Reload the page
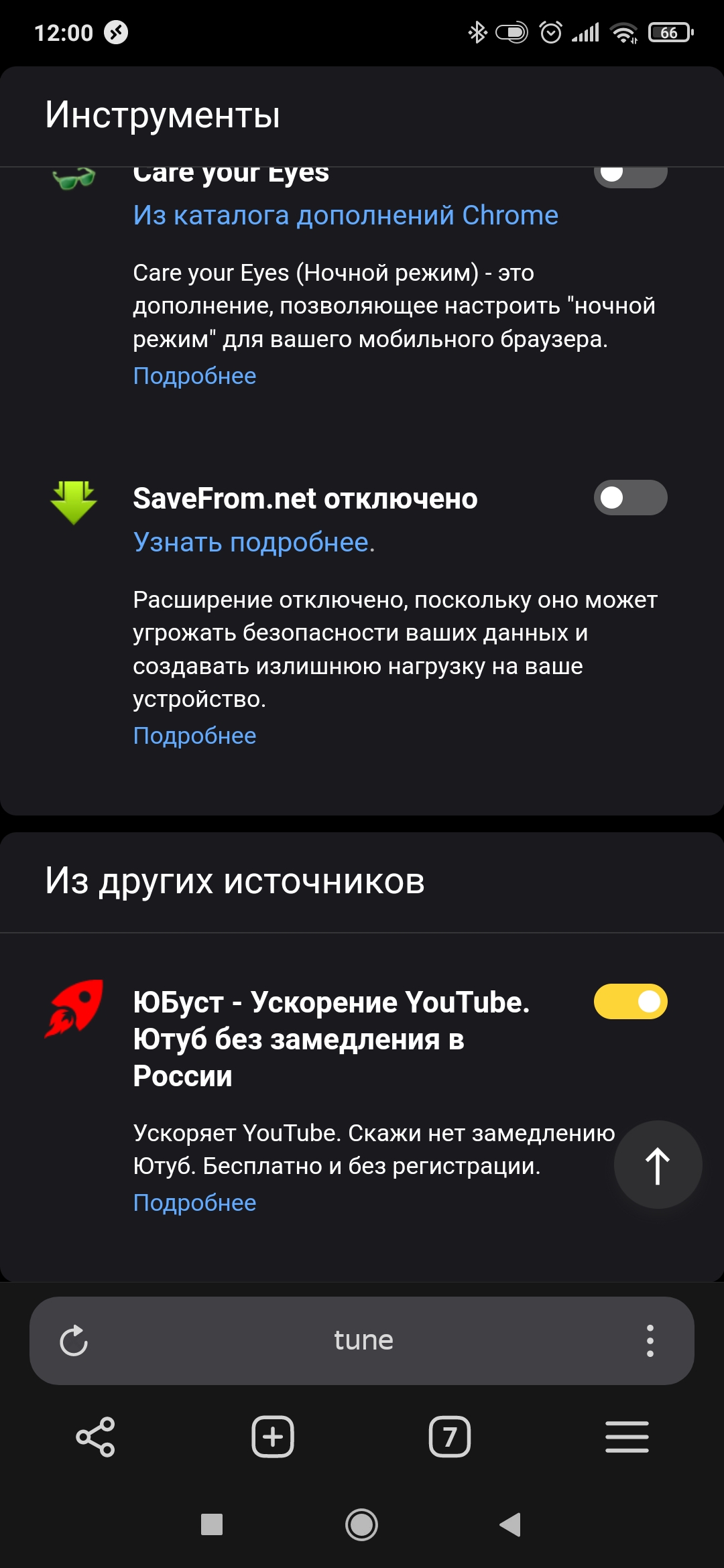The image size is (724, 1568). (x=74, y=1341)
